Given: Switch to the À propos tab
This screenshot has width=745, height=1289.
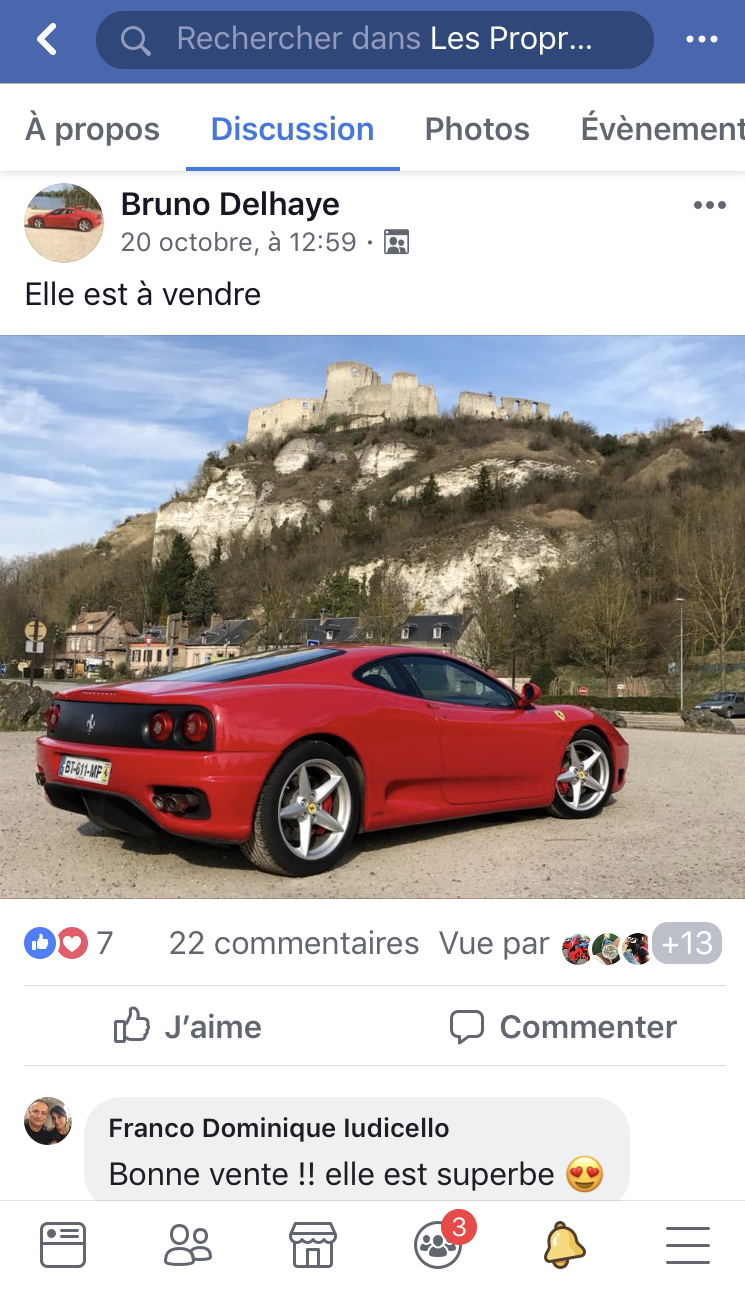Looking at the screenshot, I should point(92,129).
